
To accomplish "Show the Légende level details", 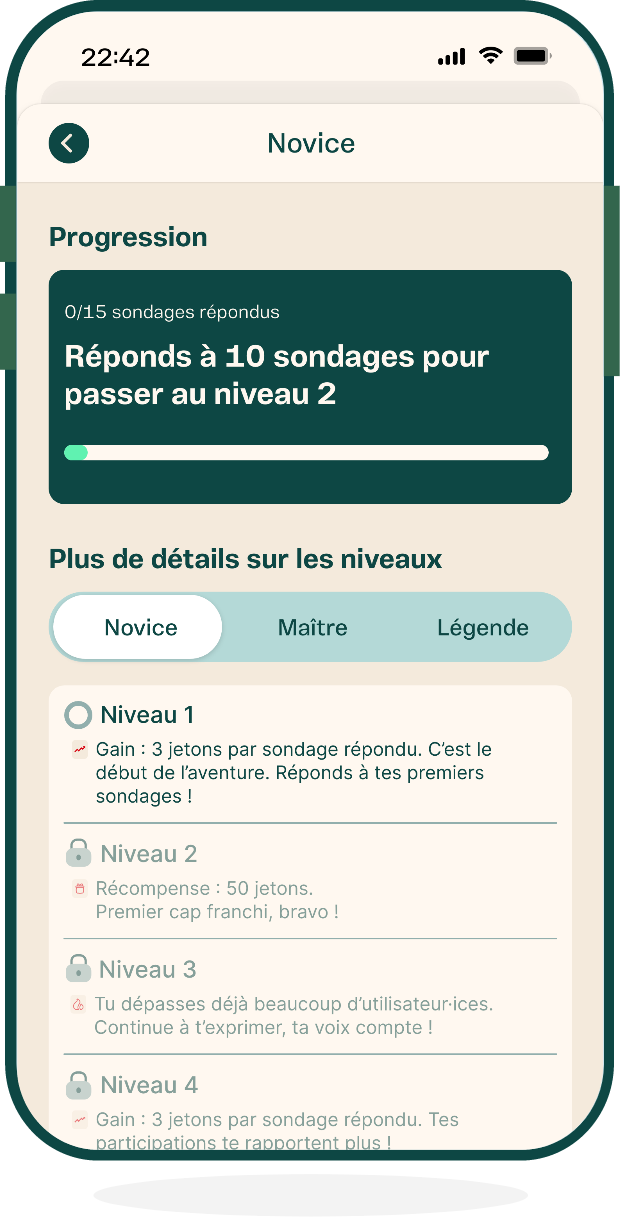I will point(482,627).
